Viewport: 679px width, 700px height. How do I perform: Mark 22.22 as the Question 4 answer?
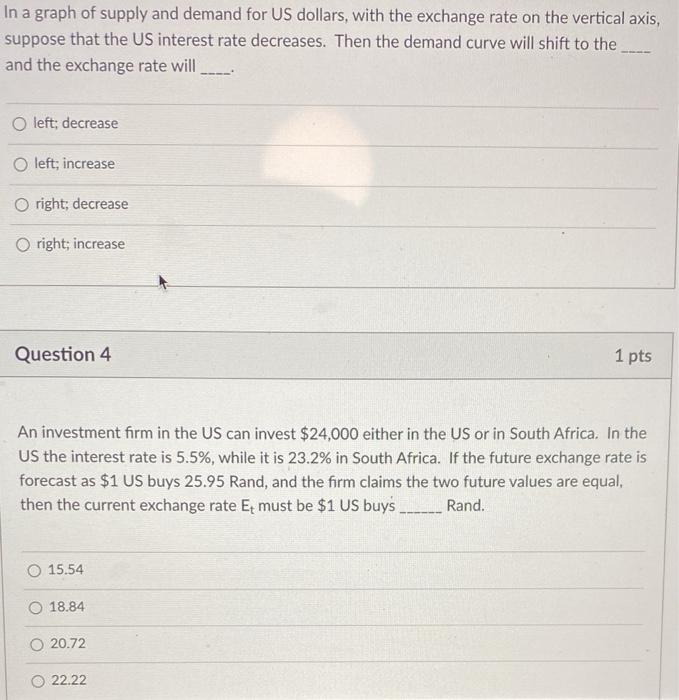[38, 680]
